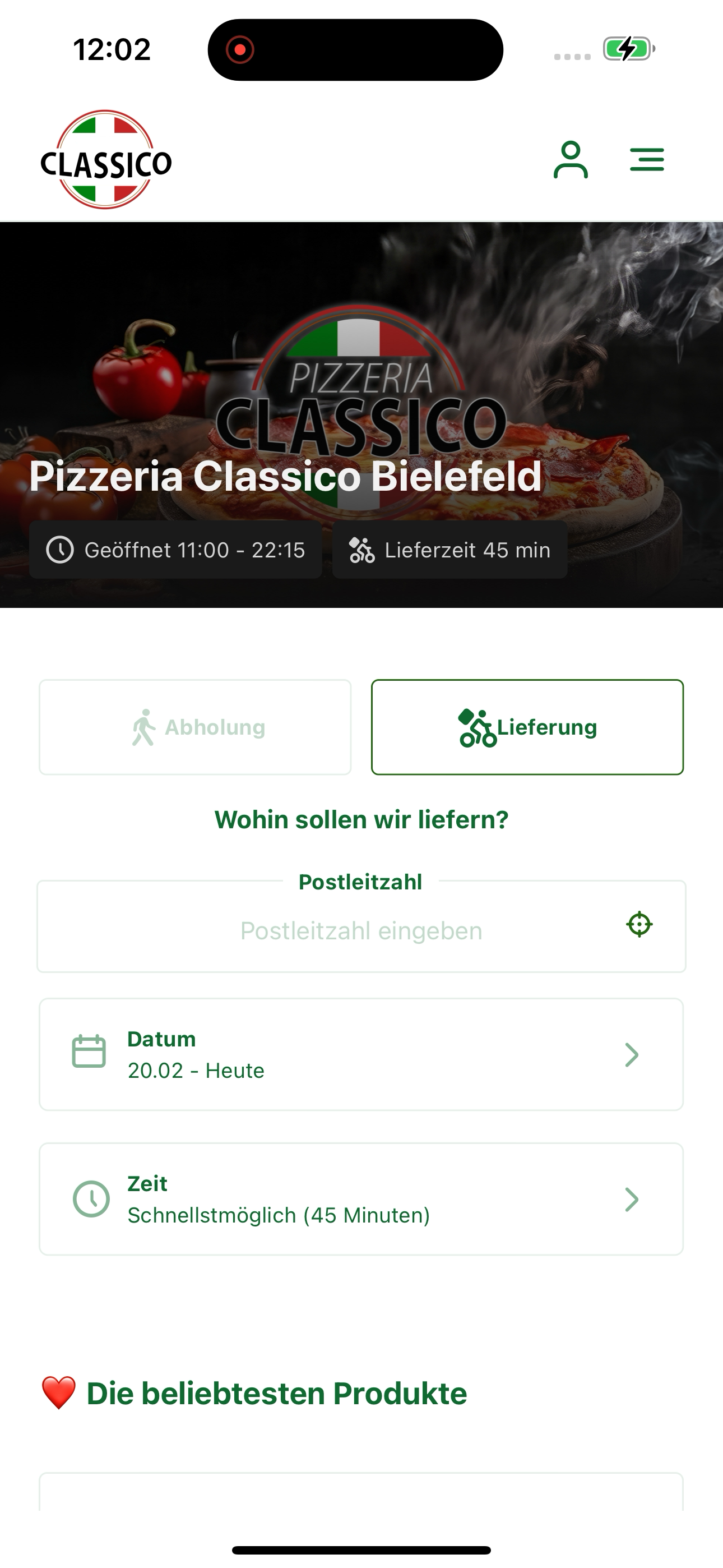
Task: Select the Lieferung delivery option
Action: point(527,727)
